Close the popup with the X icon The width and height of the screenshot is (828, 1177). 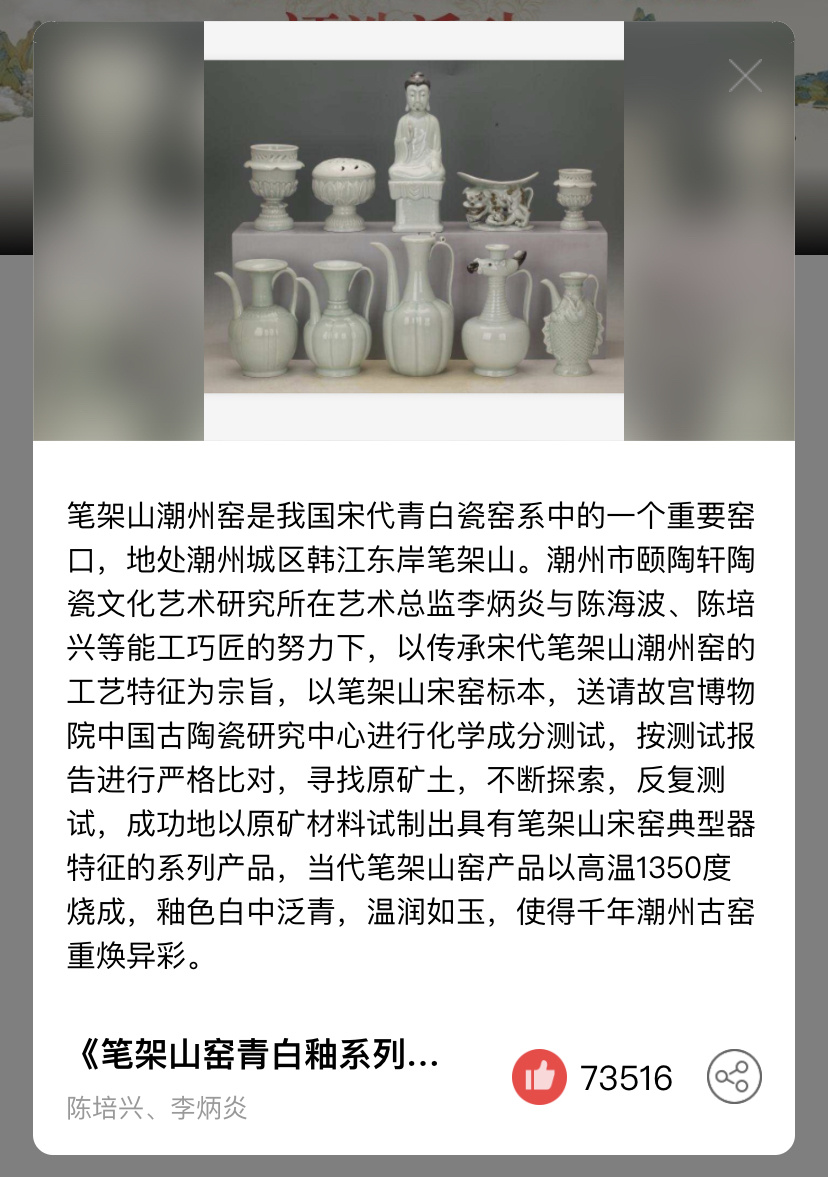[x=745, y=76]
